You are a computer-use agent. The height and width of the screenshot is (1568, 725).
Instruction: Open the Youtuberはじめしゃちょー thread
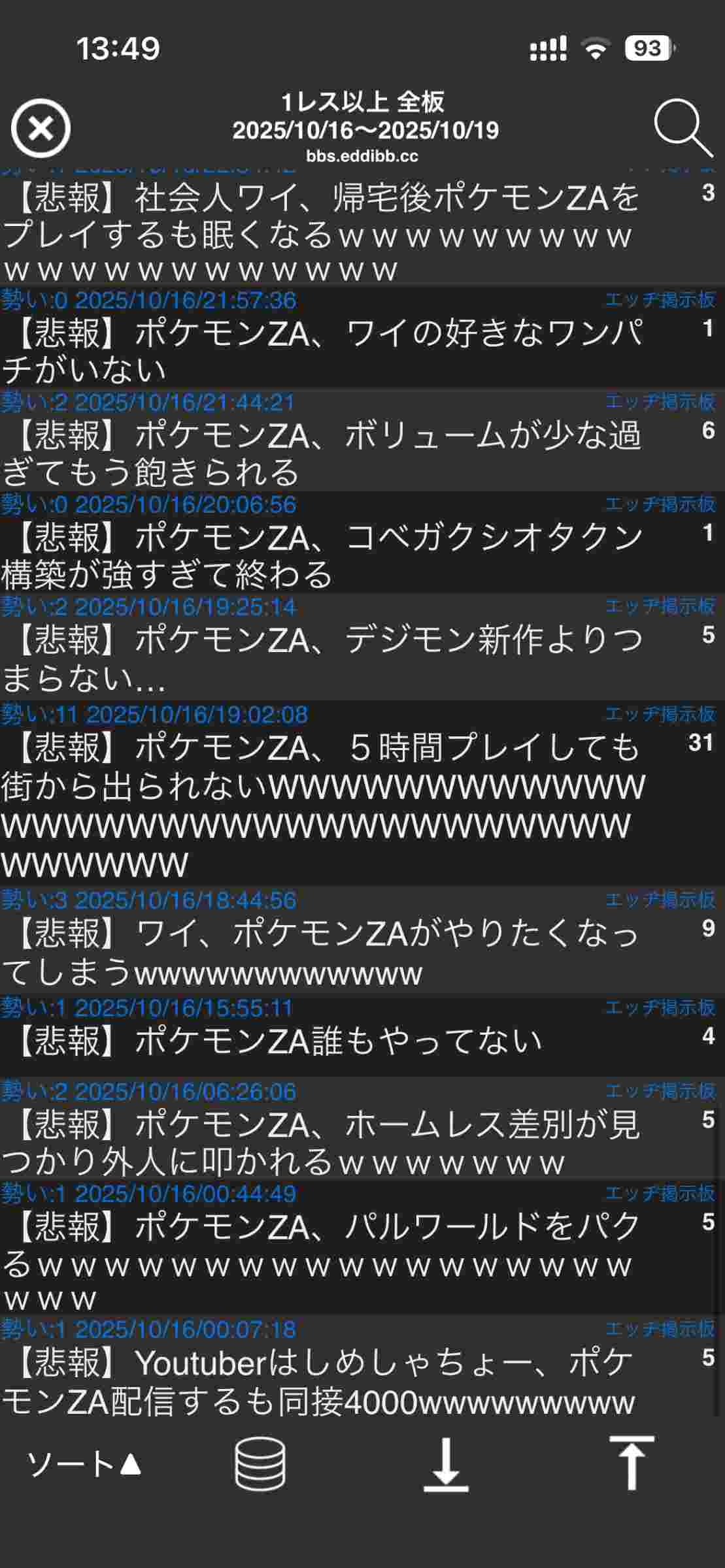click(x=320, y=1382)
